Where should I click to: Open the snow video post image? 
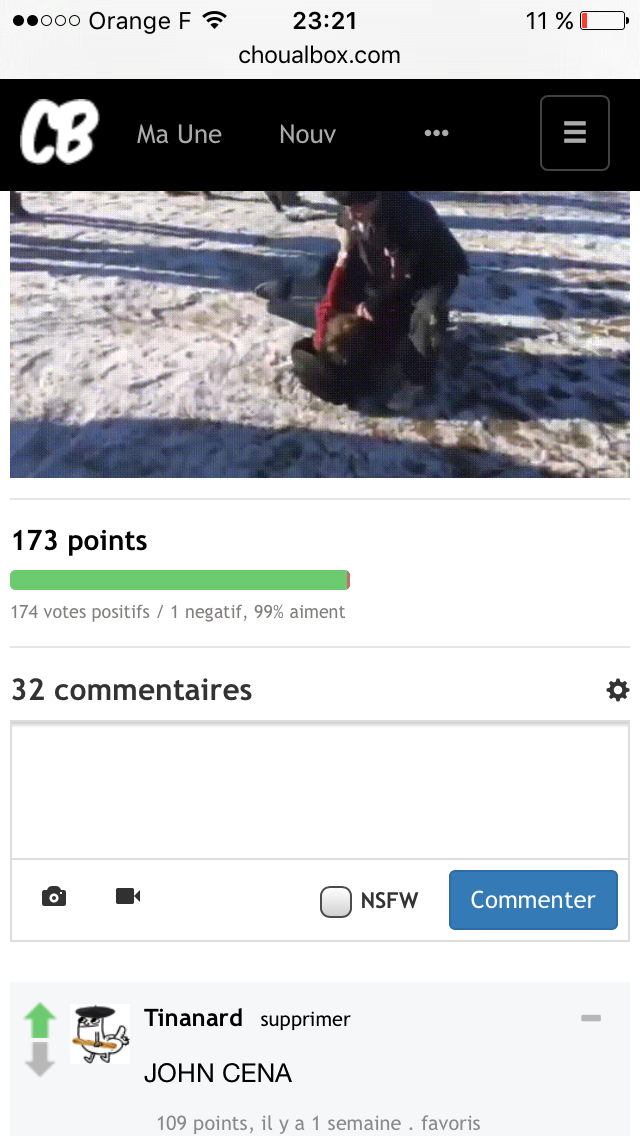(x=320, y=335)
